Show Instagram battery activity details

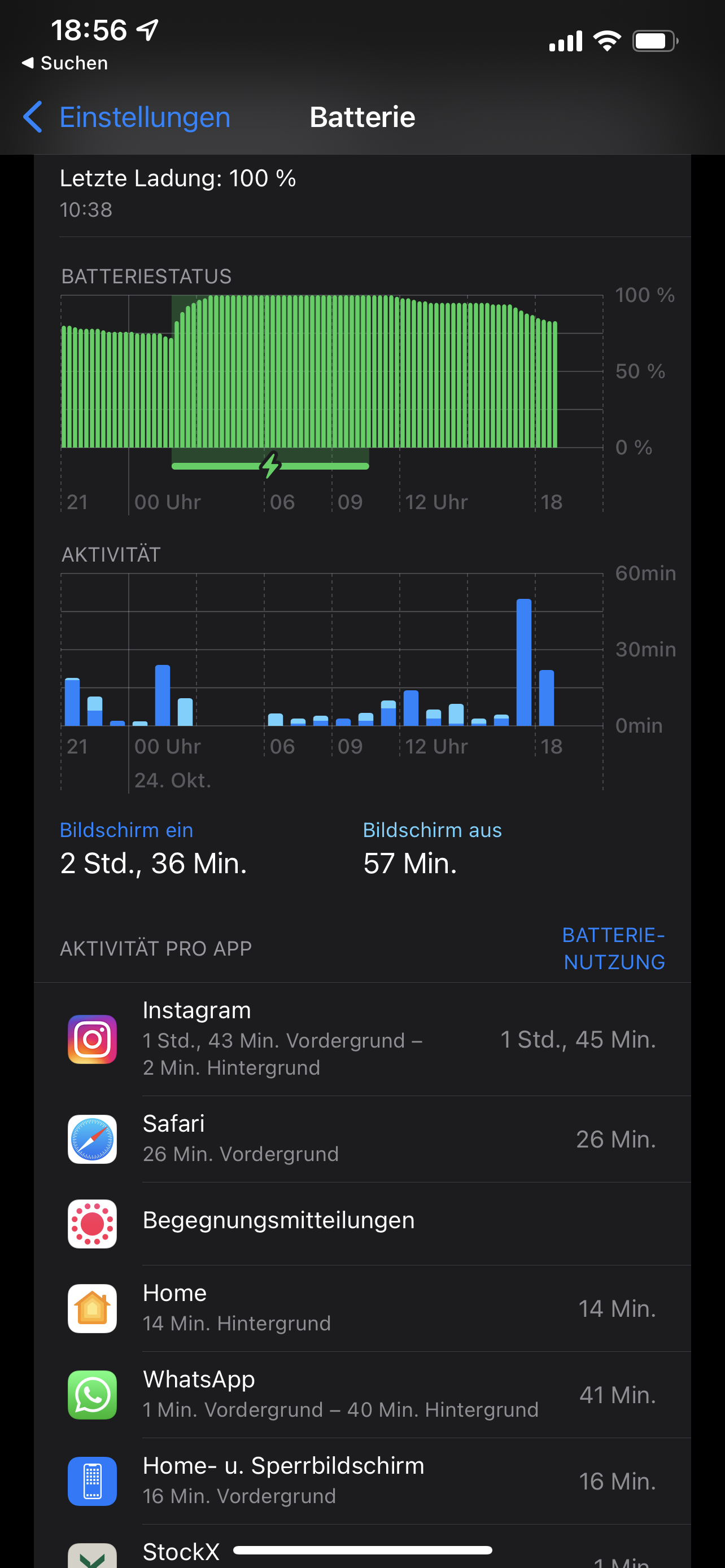(x=362, y=1039)
